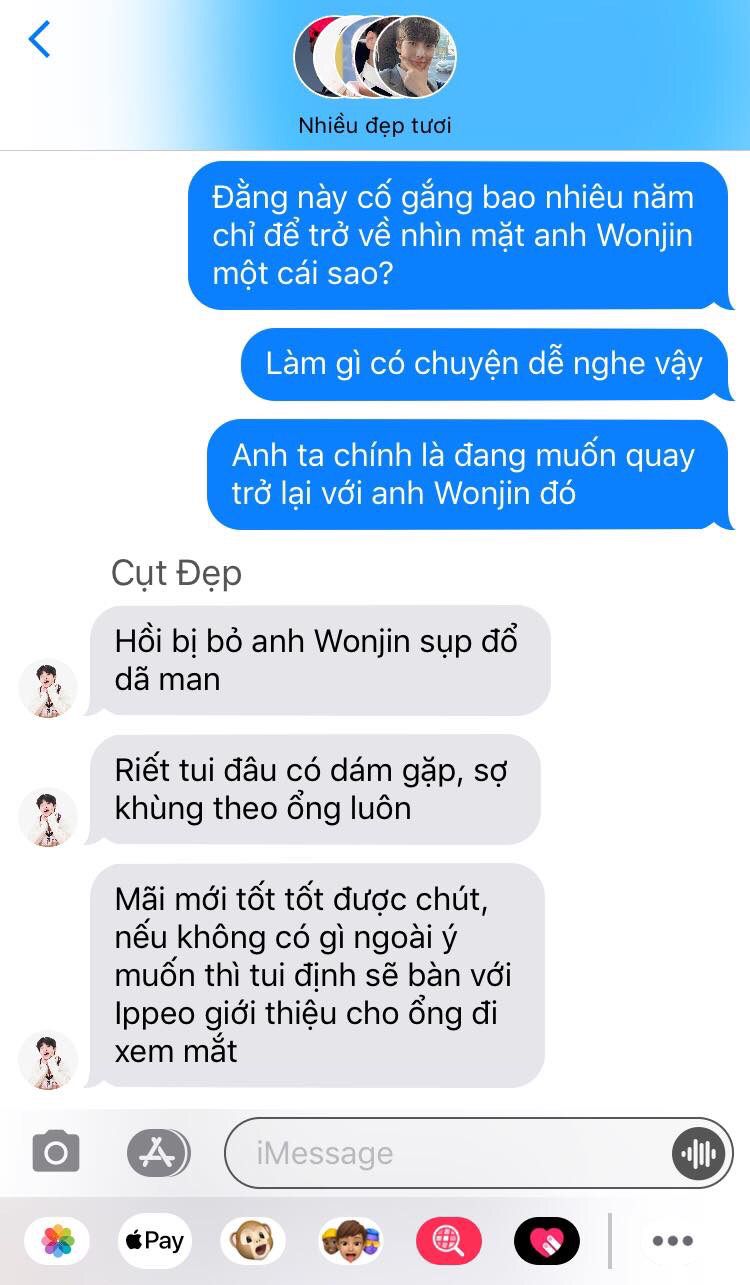Image resolution: width=750 pixels, height=1285 pixels.
Task: Open Apple Pay in the app drawer
Action: 155,1242
